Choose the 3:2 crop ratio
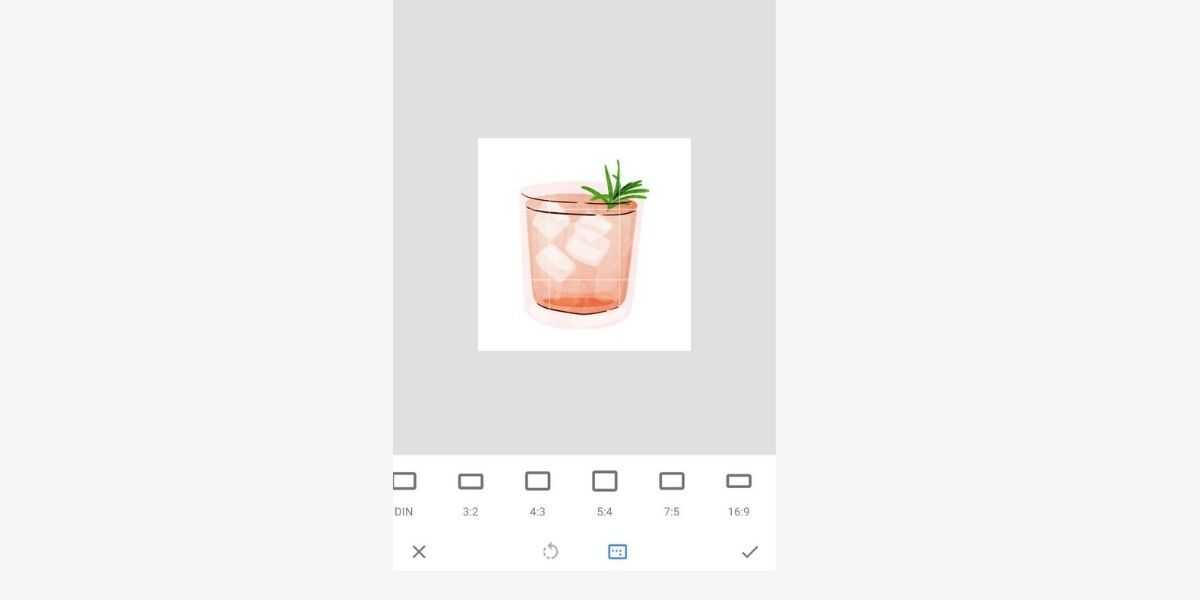Screen dimensions: 1200x600 (x=470, y=492)
